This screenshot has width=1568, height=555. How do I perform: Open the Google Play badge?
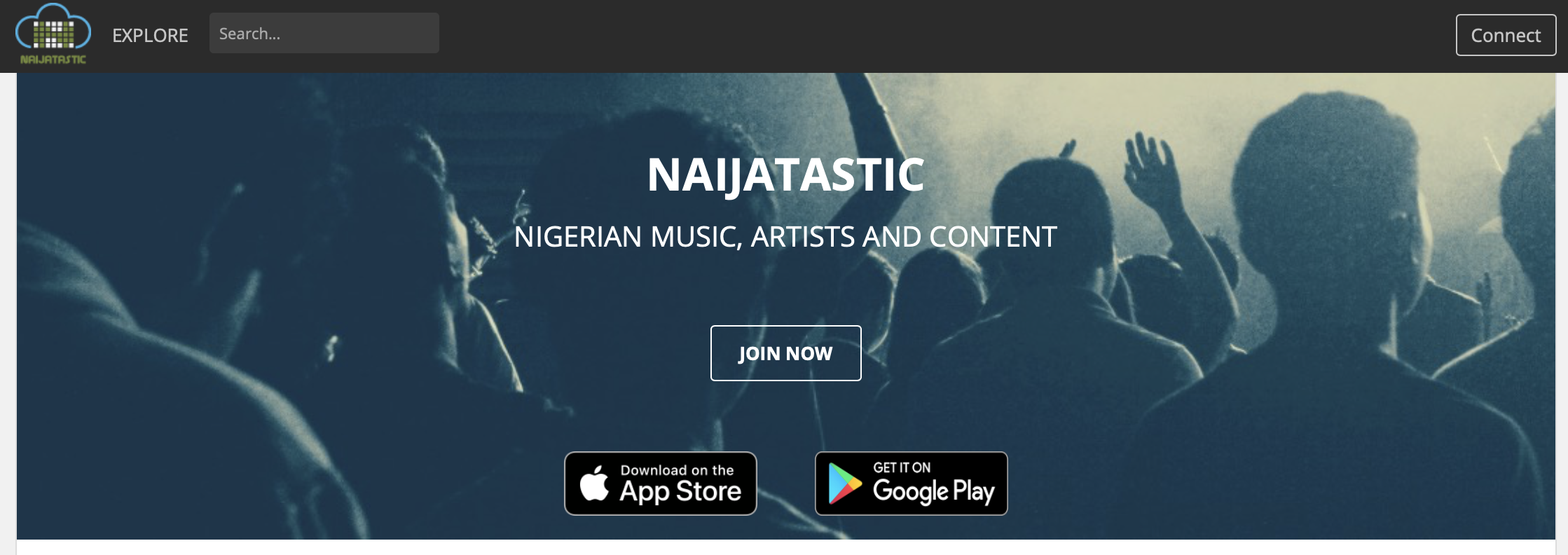click(911, 484)
